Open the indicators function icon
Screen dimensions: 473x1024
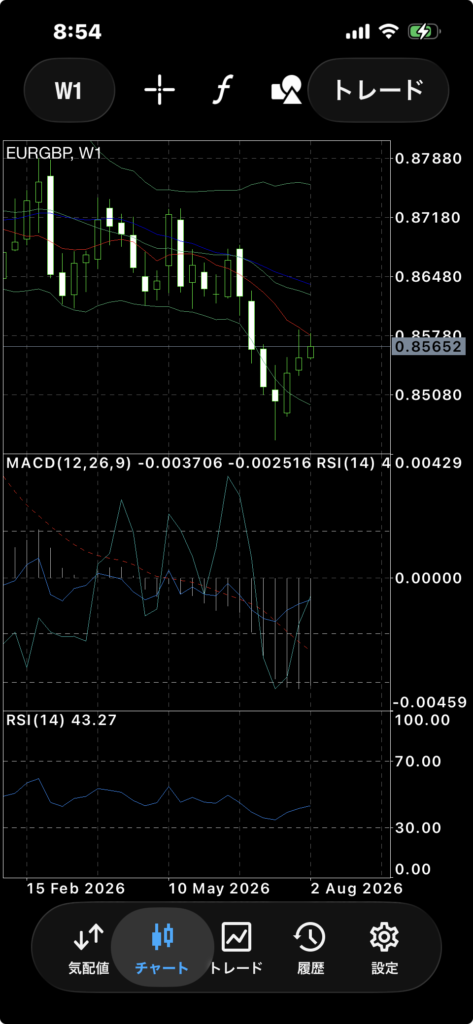[223, 90]
